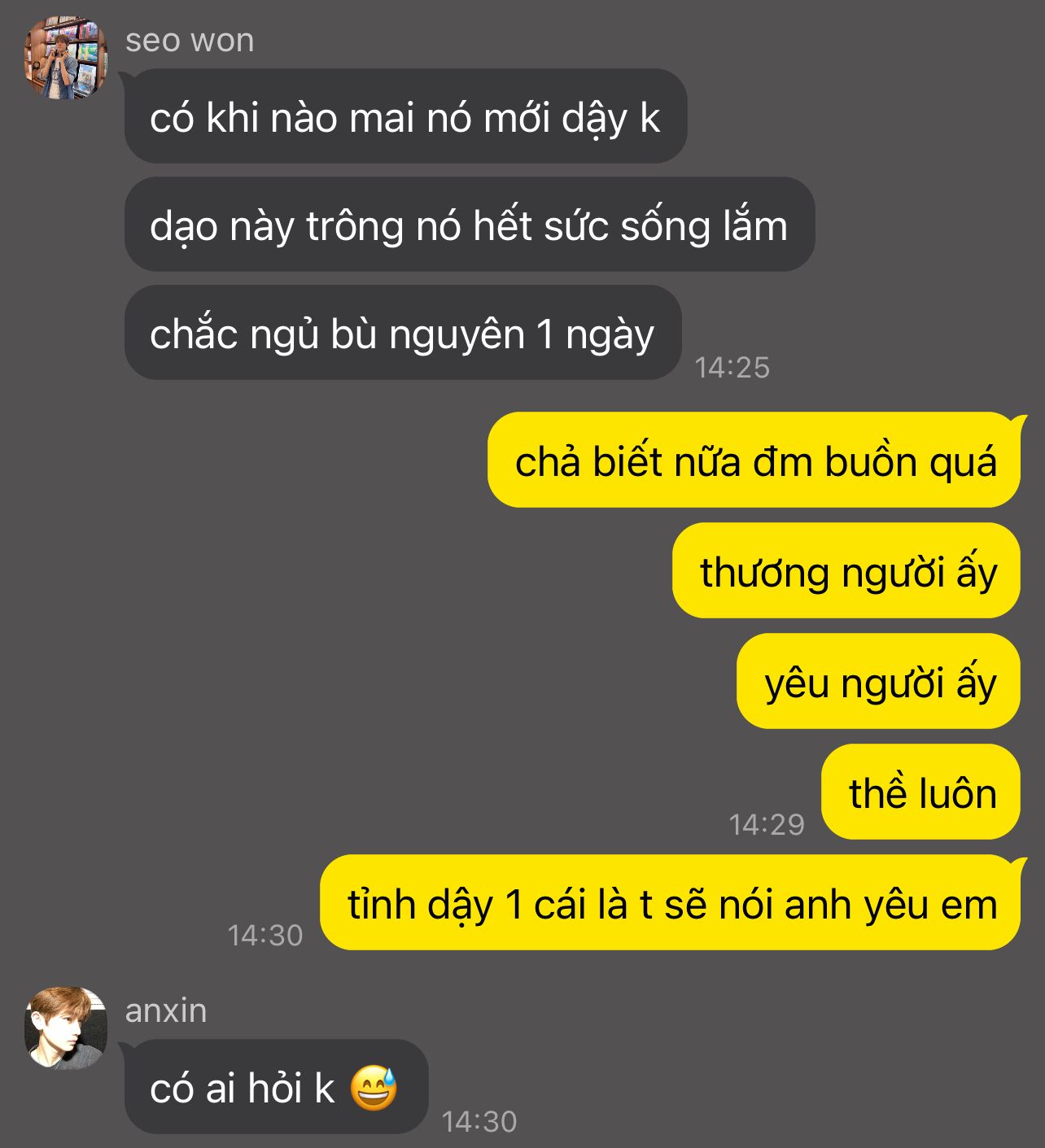
Task: Open seo won's profile picture
Action: click(66, 59)
